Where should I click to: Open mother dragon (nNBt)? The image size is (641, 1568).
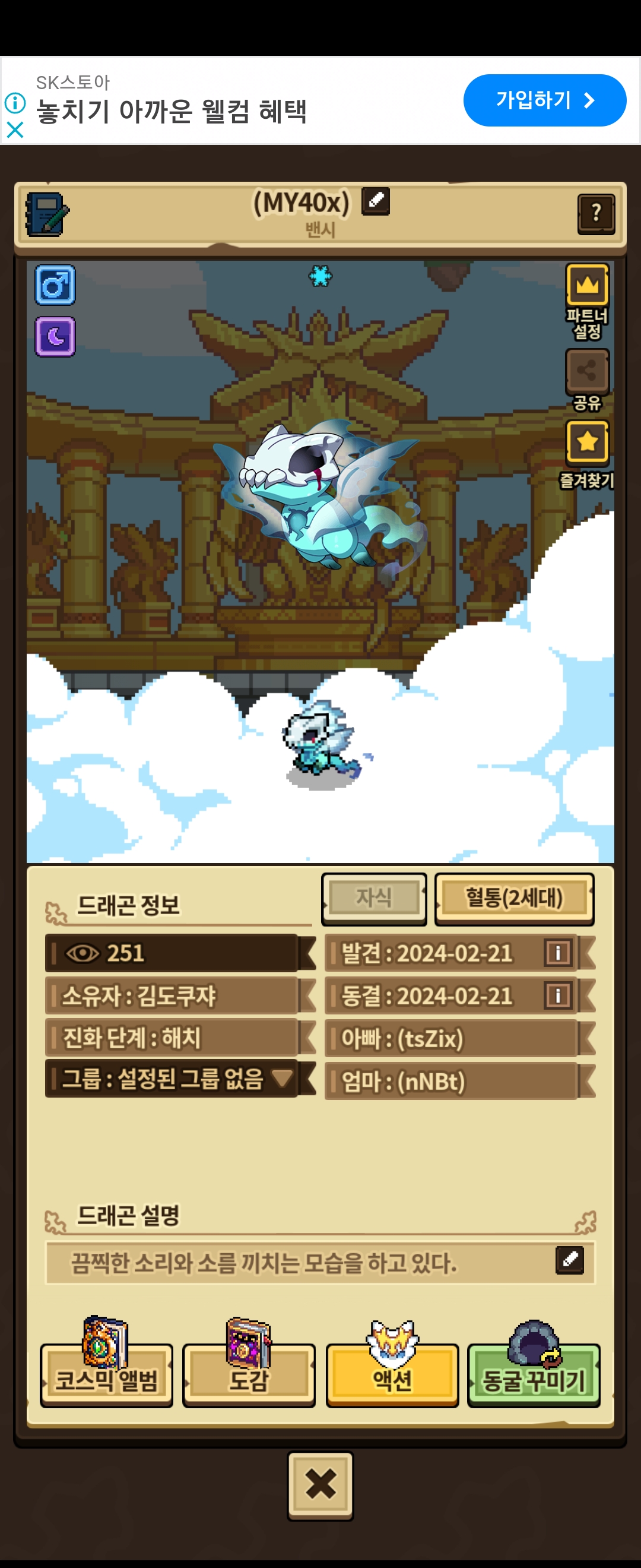(x=451, y=1082)
